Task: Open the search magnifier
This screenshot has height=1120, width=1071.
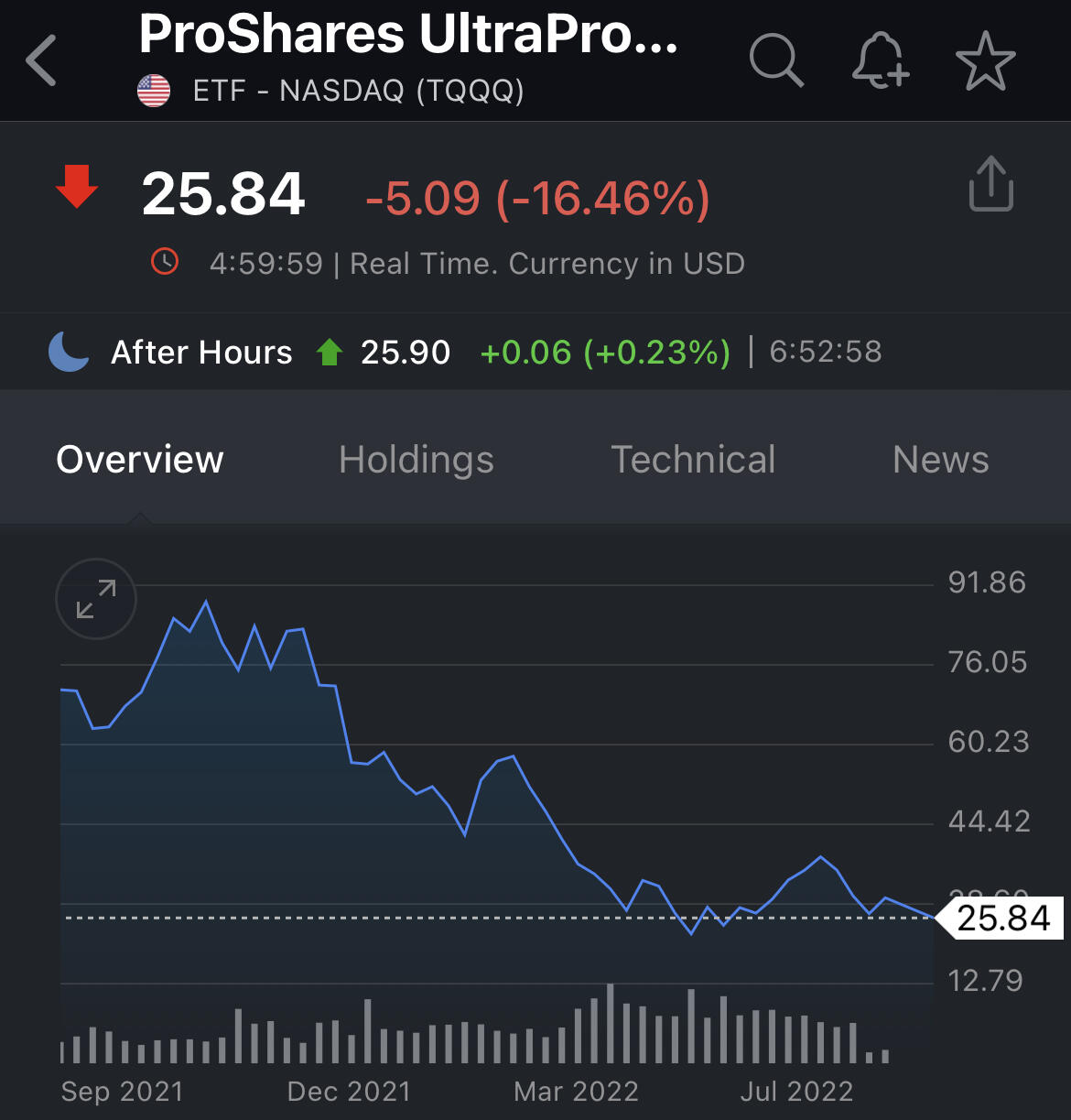Action: click(x=775, y=60)
